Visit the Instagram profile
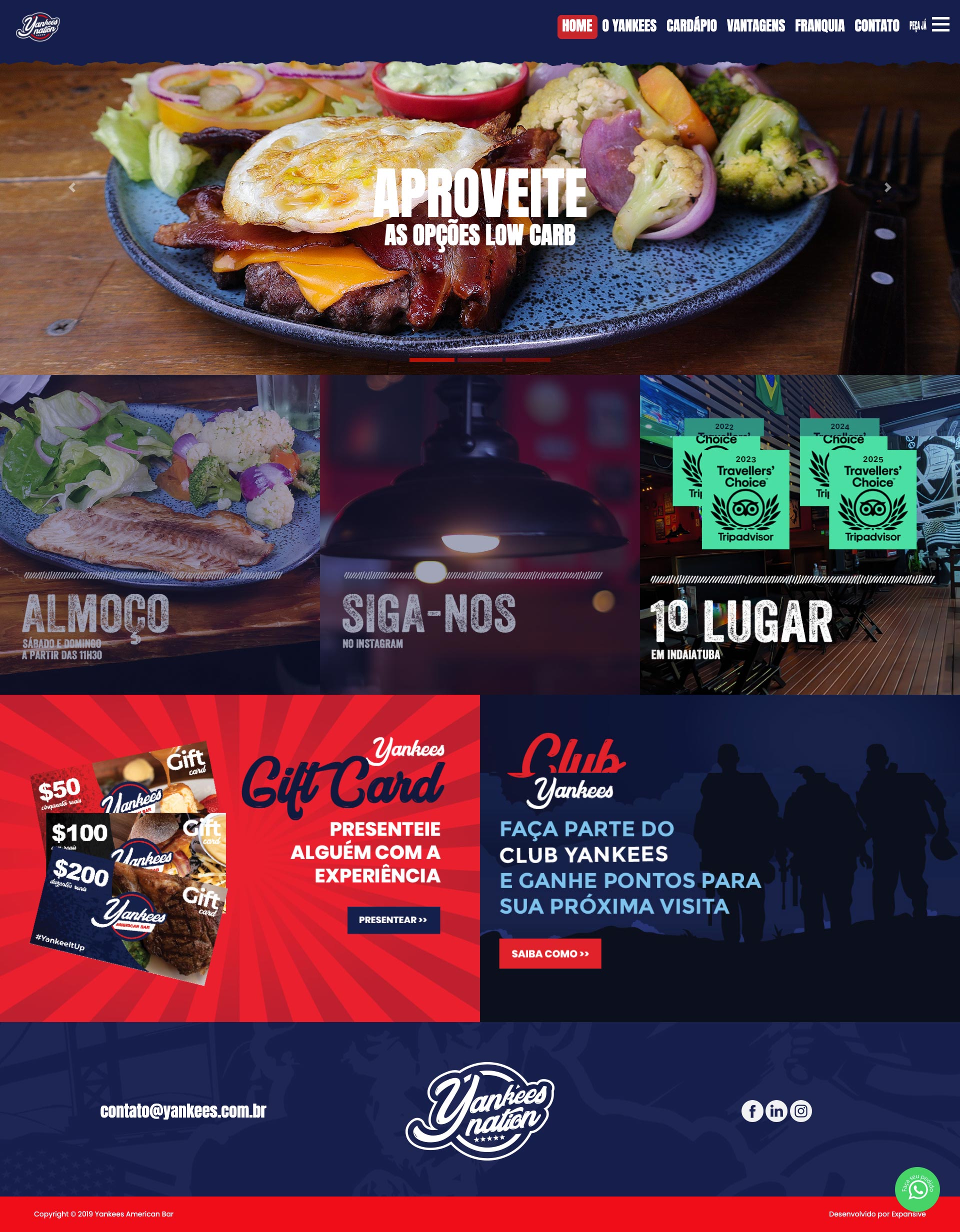The height and width of the screenshot is (1232, 960). coord(800,1111)
